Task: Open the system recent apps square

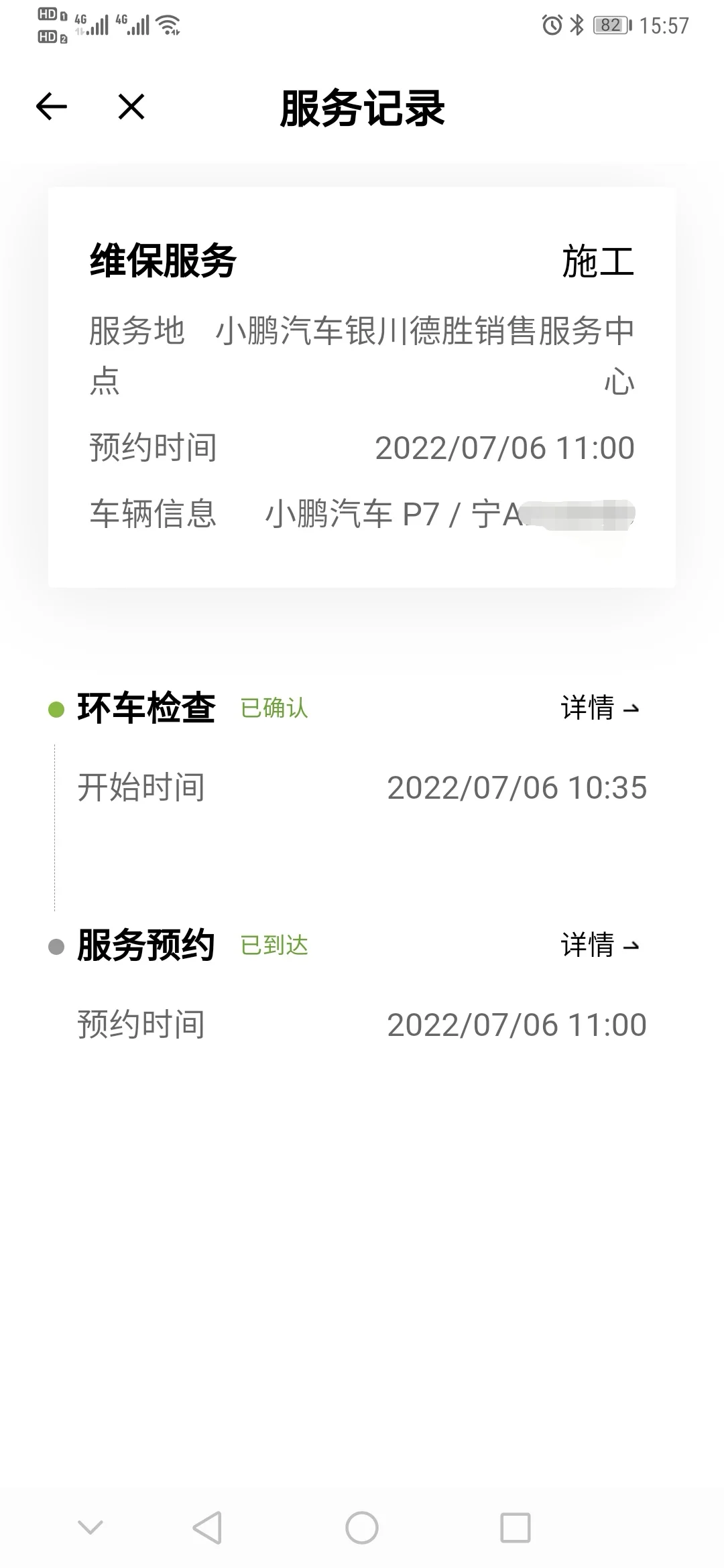Action: point(516,1528)
